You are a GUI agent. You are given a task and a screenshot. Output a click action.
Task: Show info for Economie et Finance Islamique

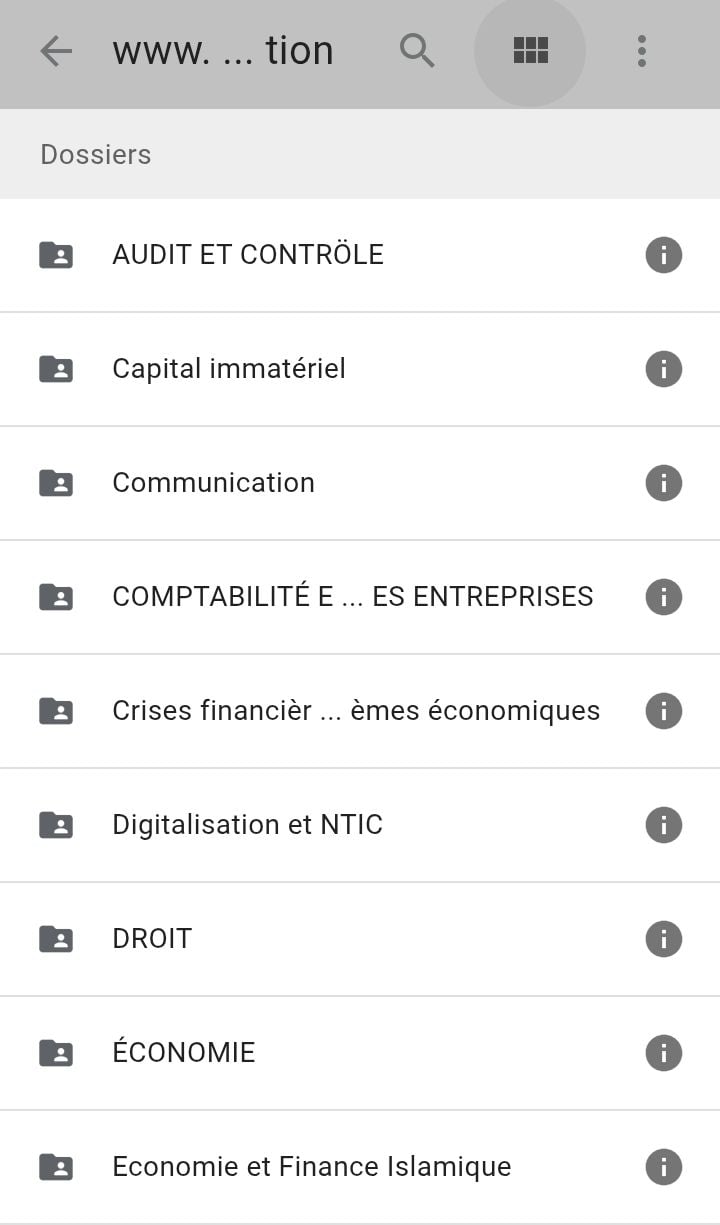pyautogui.click(x=663, y=1167)
